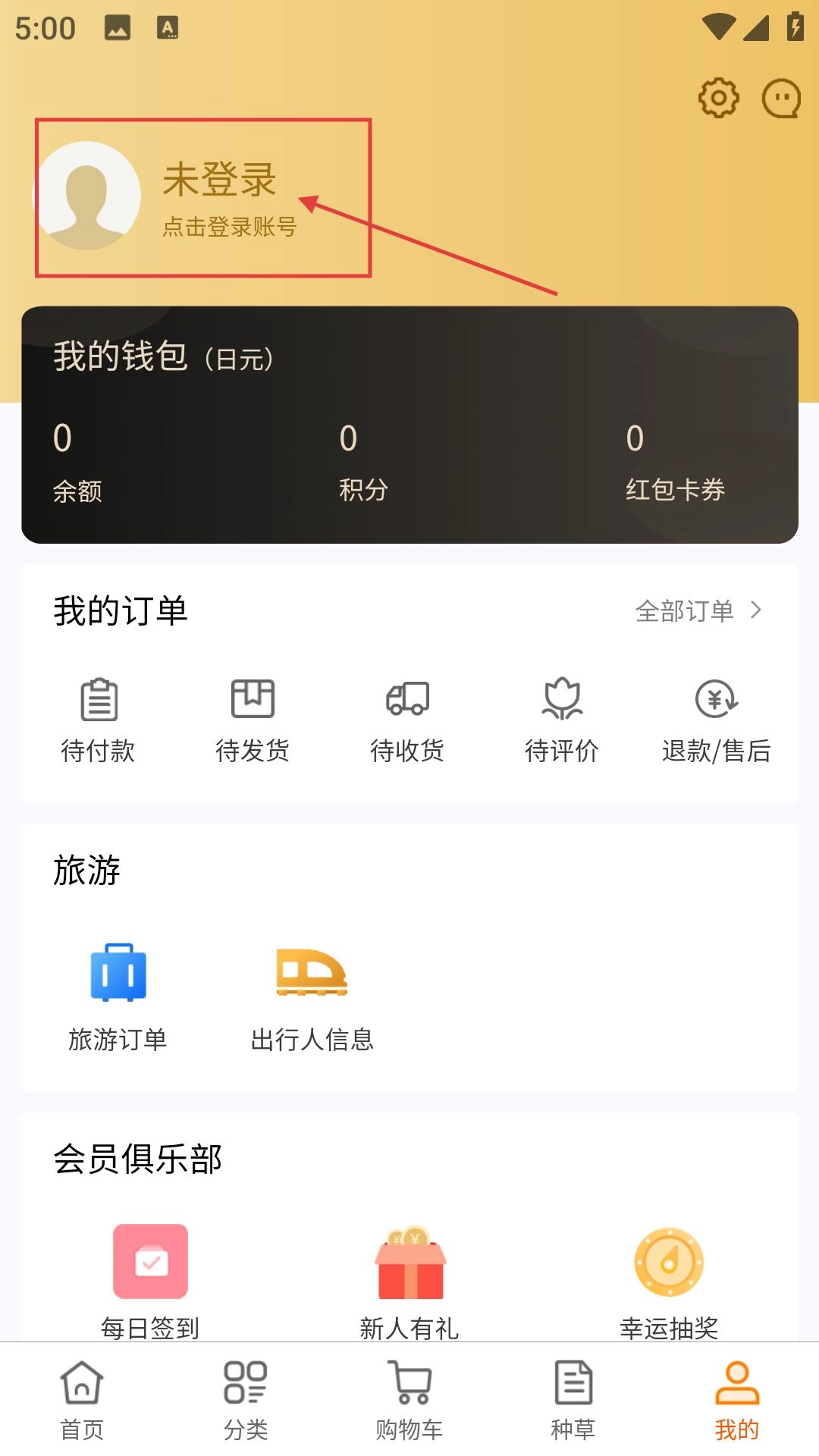
Task: Open 幸运抽奖 lucky draw
Action: (x=669, y=1278)
